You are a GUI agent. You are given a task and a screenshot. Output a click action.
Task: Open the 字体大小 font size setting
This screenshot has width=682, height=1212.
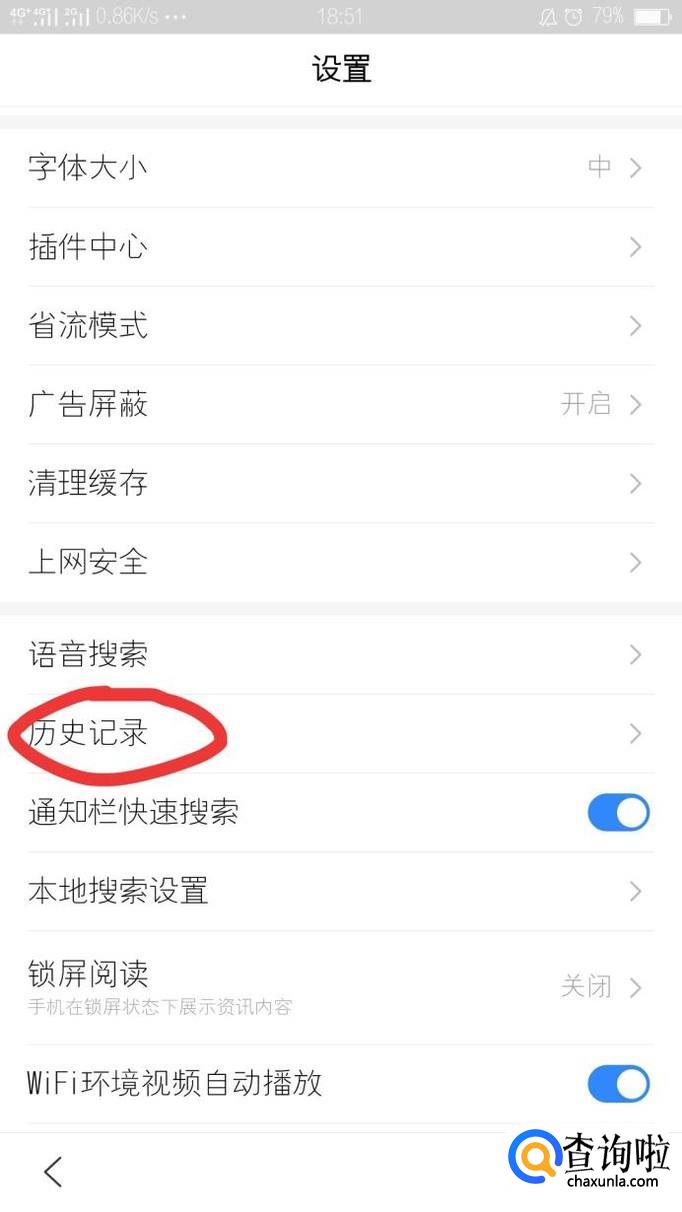tap(340, 167)
